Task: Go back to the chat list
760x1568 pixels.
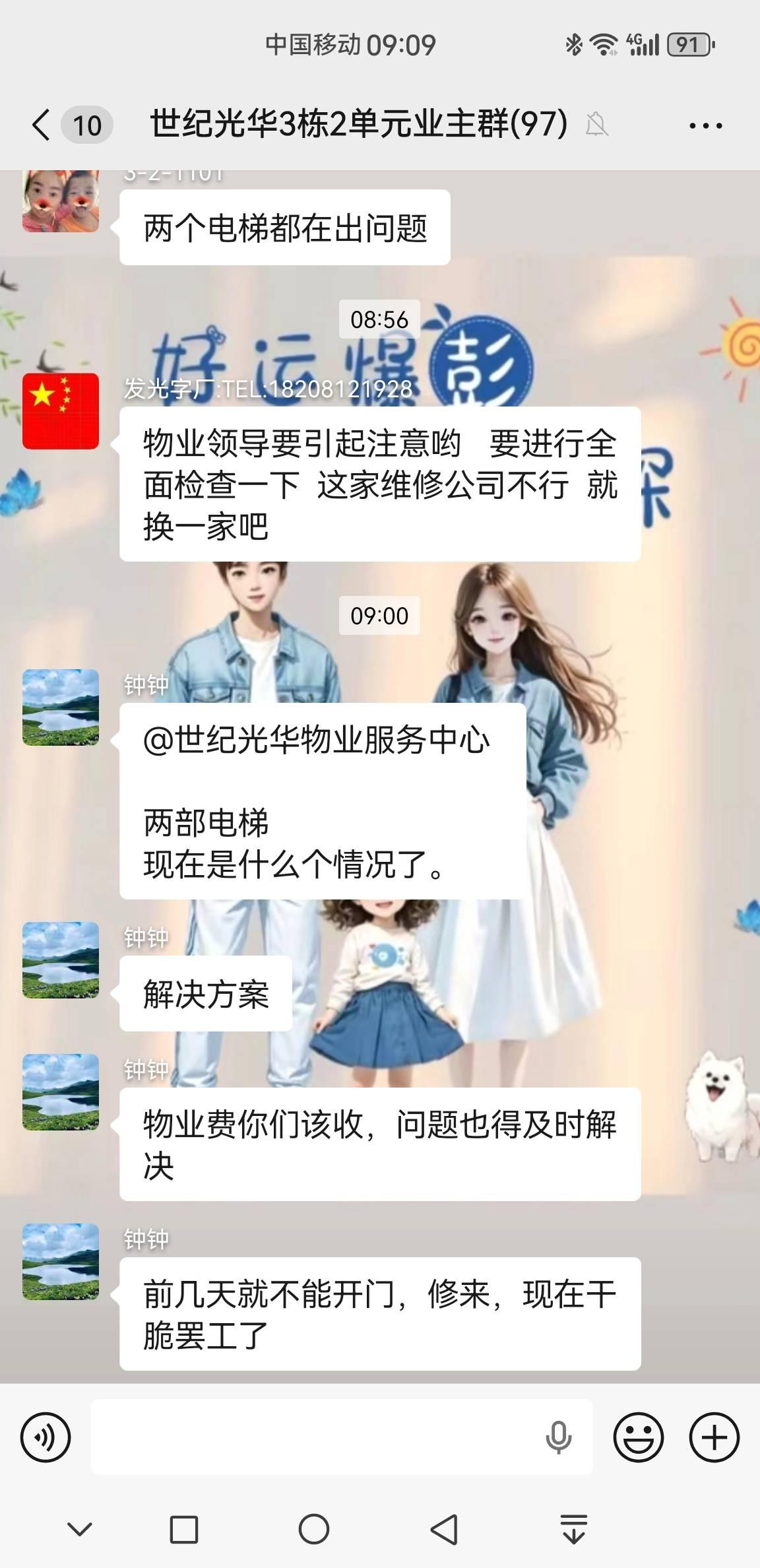Action: [41, 125]
